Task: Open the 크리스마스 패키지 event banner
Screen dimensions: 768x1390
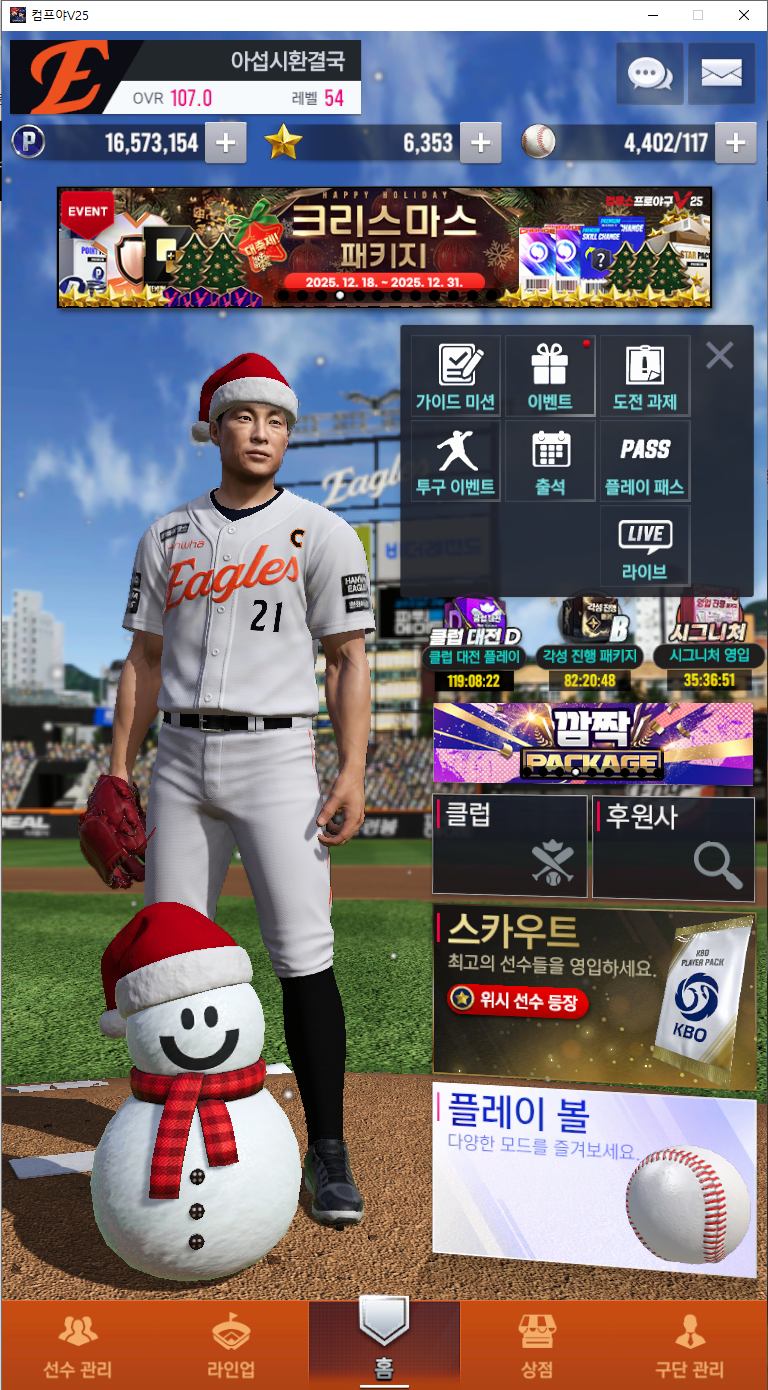Action: (384, 246)
